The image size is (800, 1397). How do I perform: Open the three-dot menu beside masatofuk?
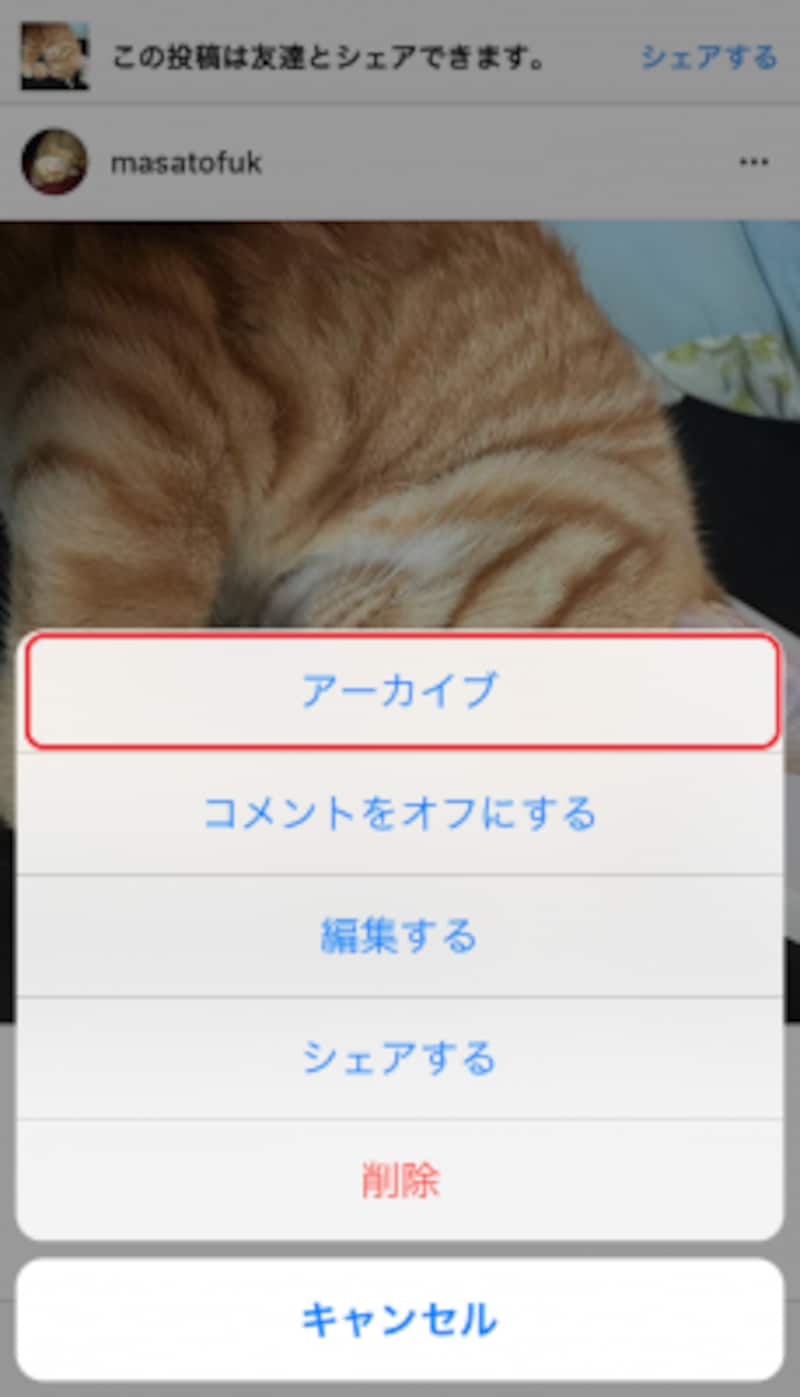click(754, 162)
